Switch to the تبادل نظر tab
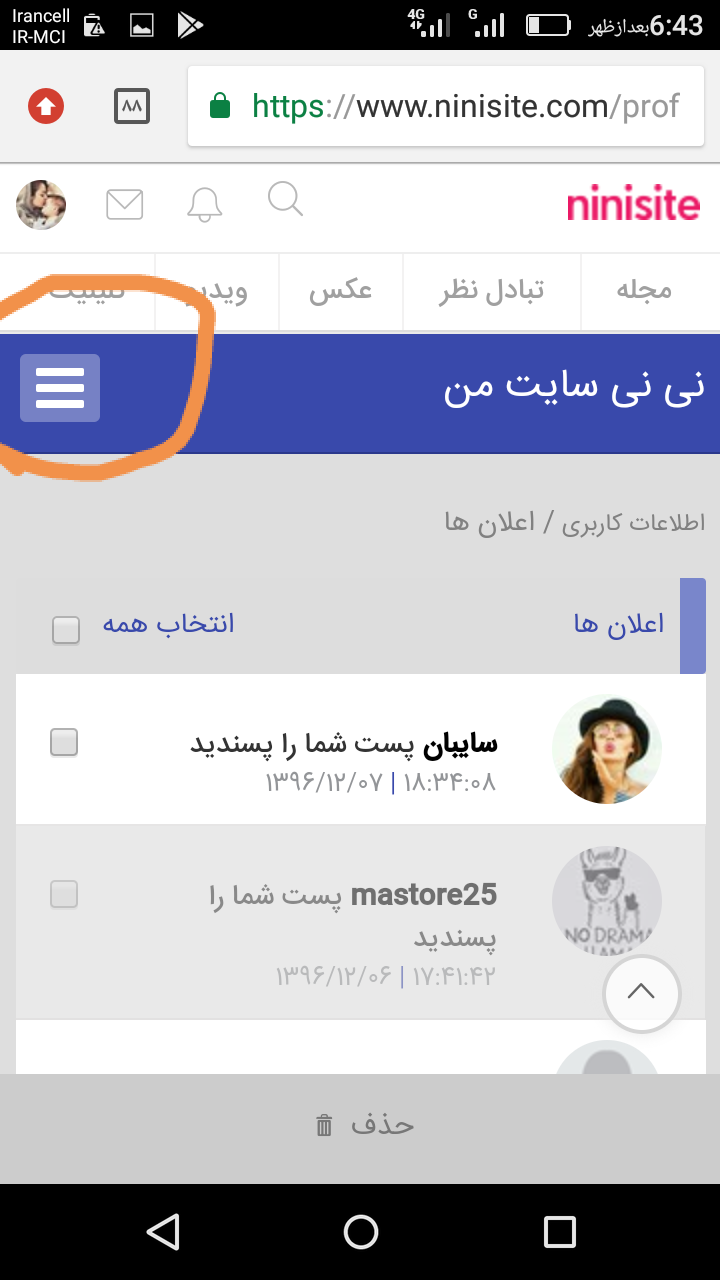The width and height of the screenshot is (720, 1280). [x=492, y=291]
